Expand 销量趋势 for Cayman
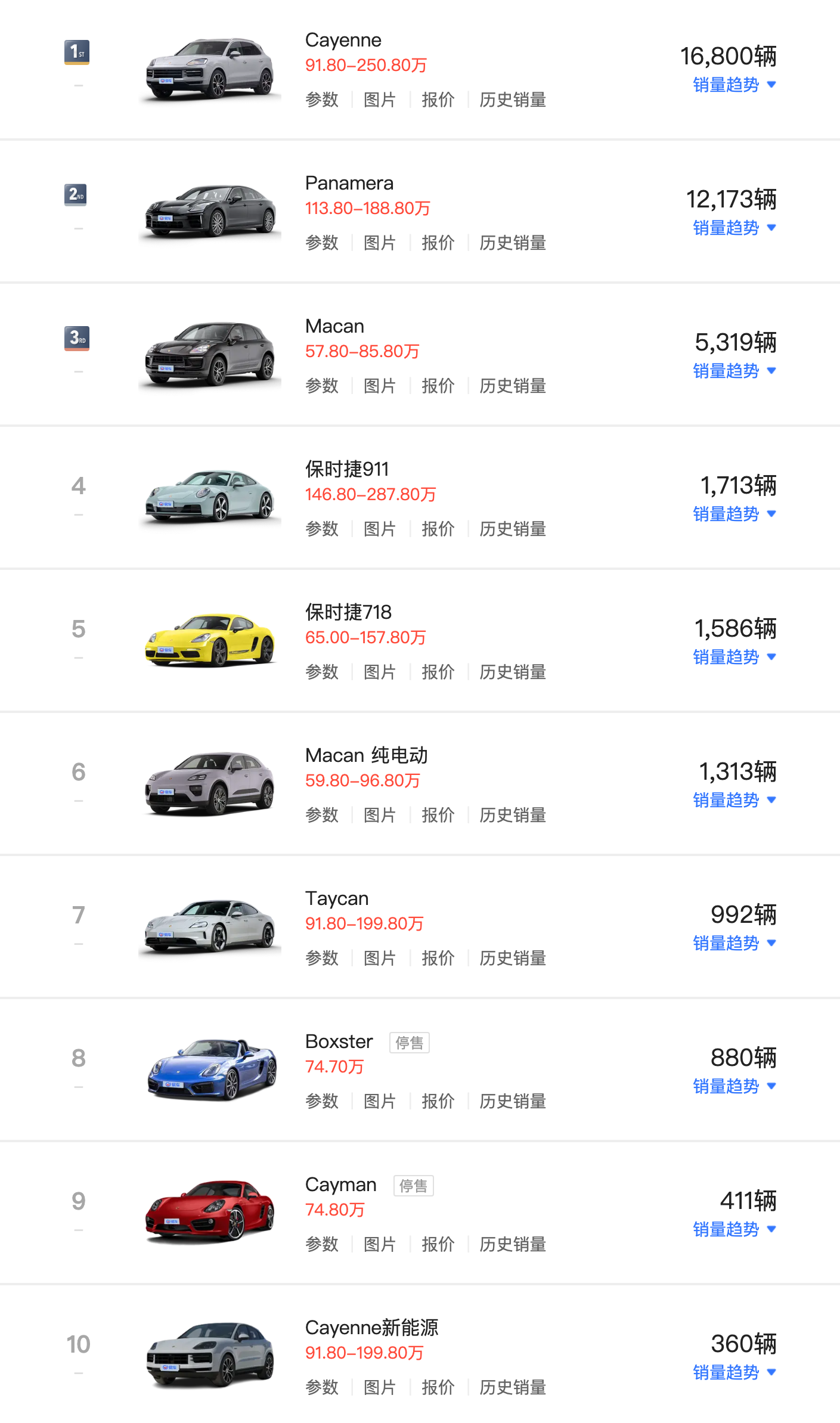 coord(734,1230)
